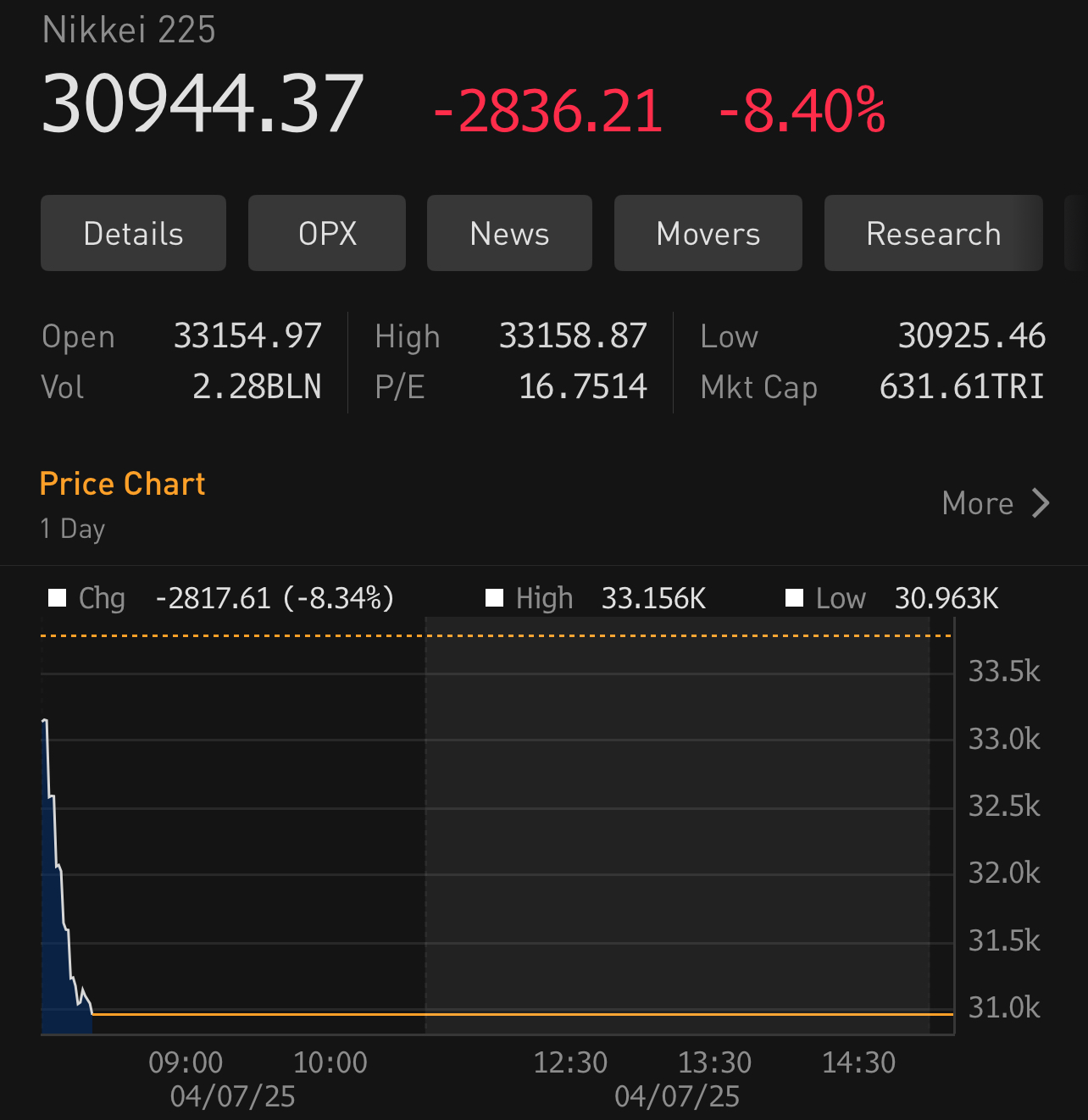Tap More to expand the price chart
The image size is (1088, 1120).
coord(995,503)
